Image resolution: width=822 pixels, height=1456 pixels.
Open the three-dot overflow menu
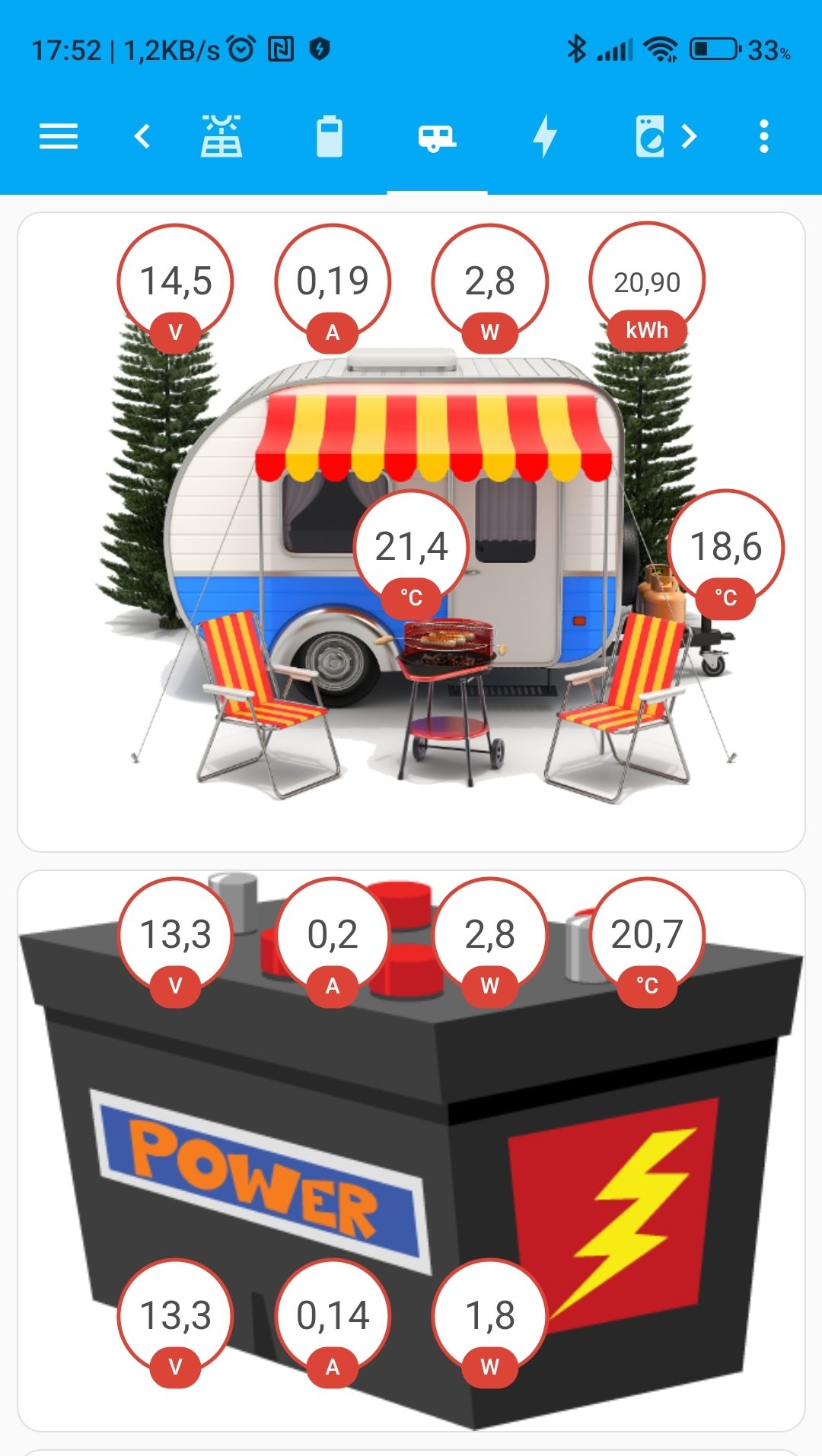pos(764,137)
